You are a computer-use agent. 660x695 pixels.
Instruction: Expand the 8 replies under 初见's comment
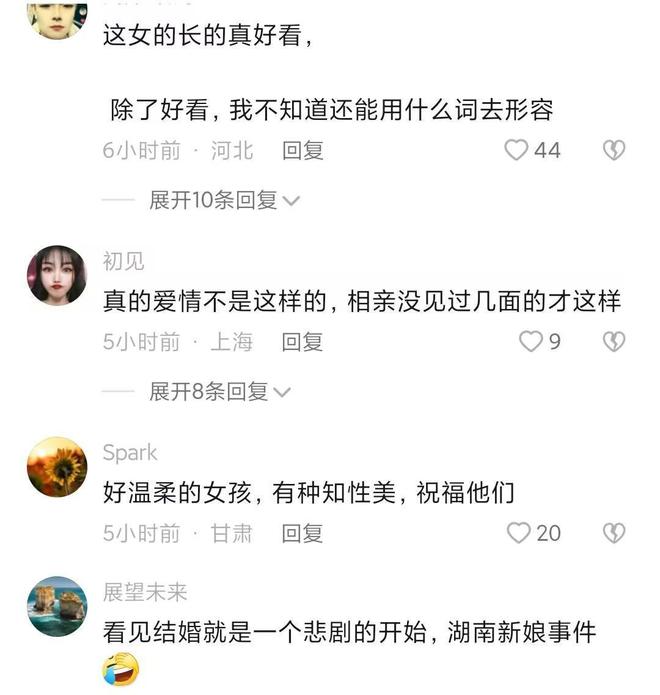(219, 392)
